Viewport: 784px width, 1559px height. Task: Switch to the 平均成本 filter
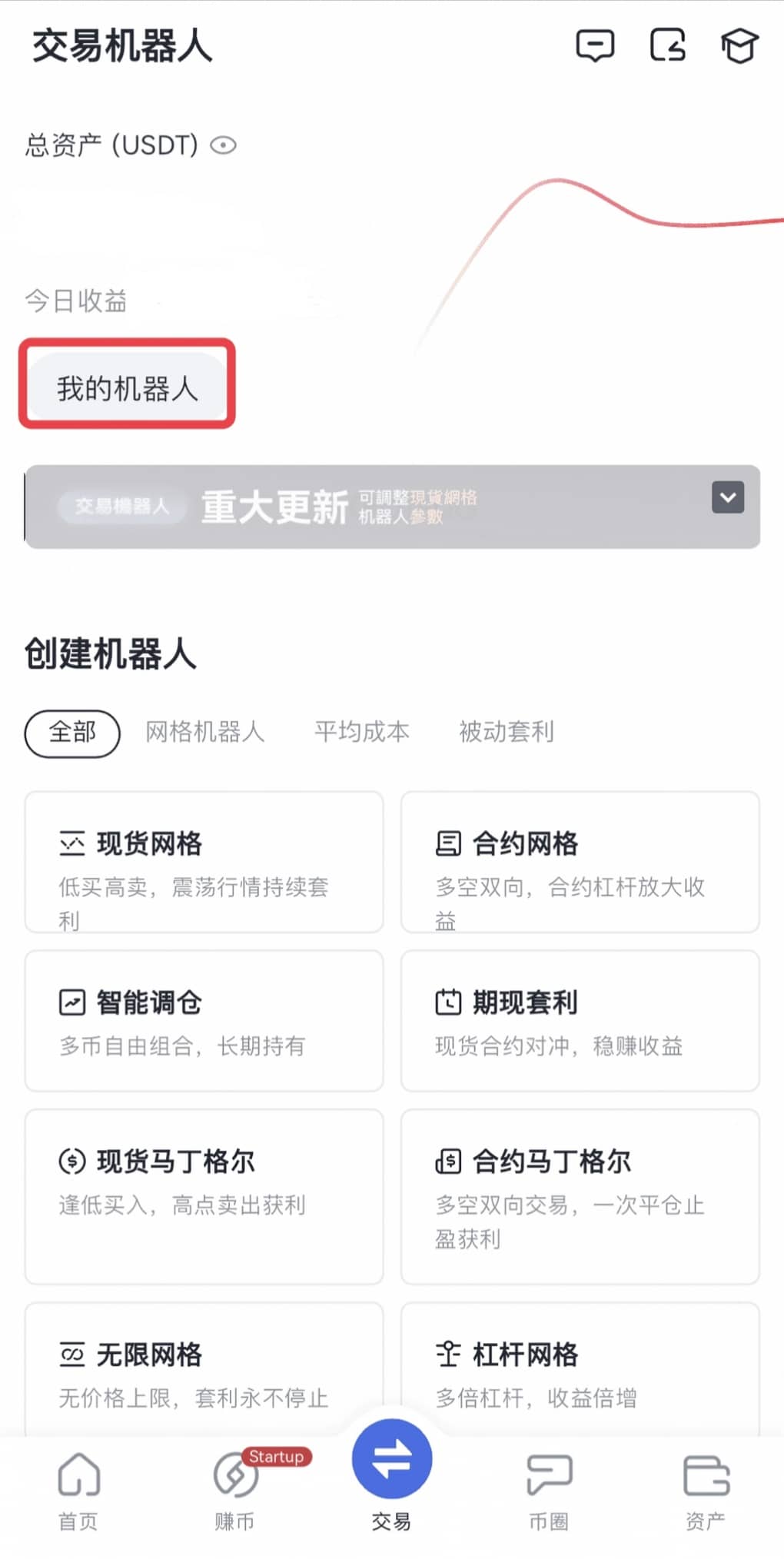361,733
